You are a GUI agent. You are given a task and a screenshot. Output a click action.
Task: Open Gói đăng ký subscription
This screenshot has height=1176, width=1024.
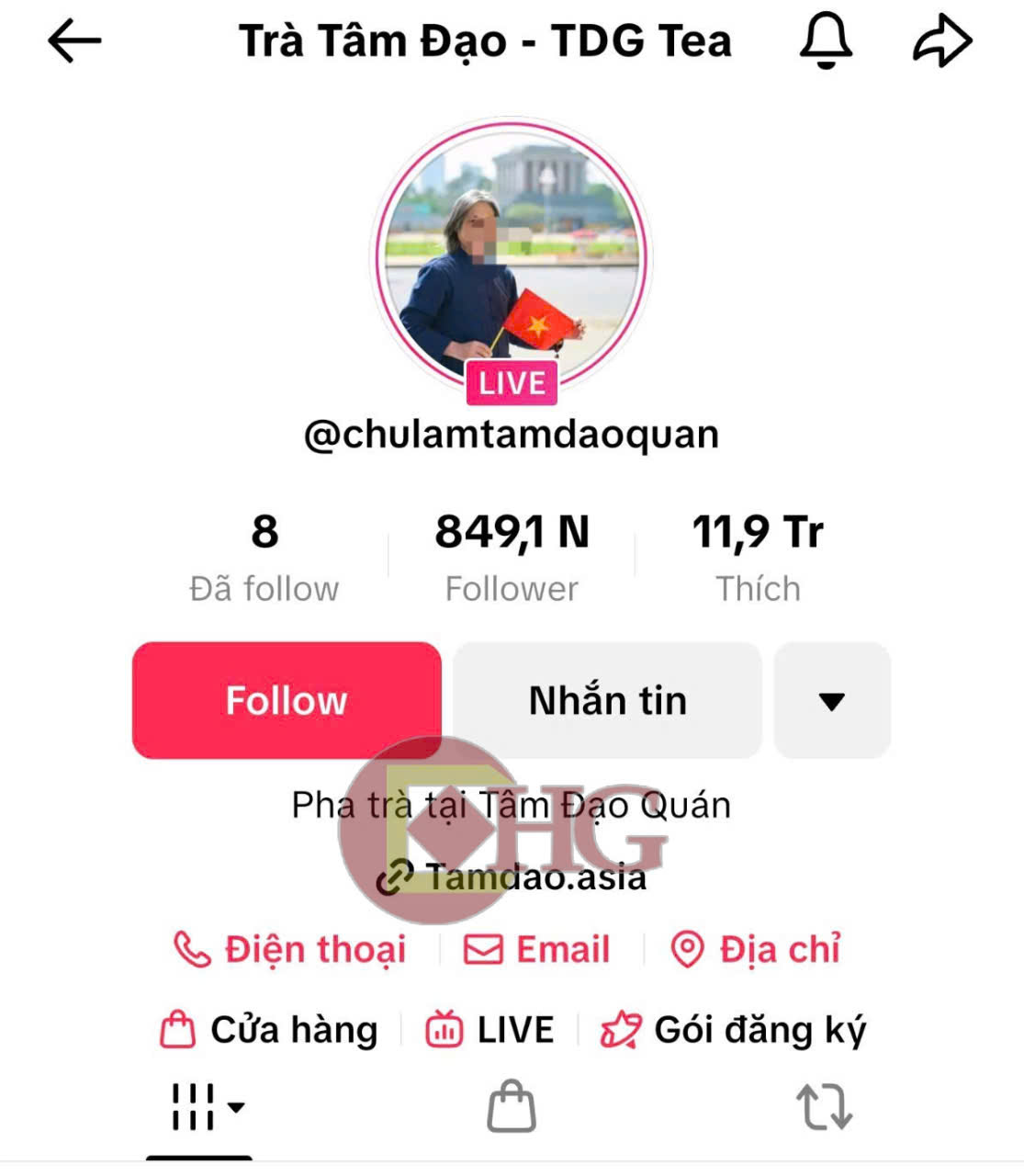[x=733, y=1030]
